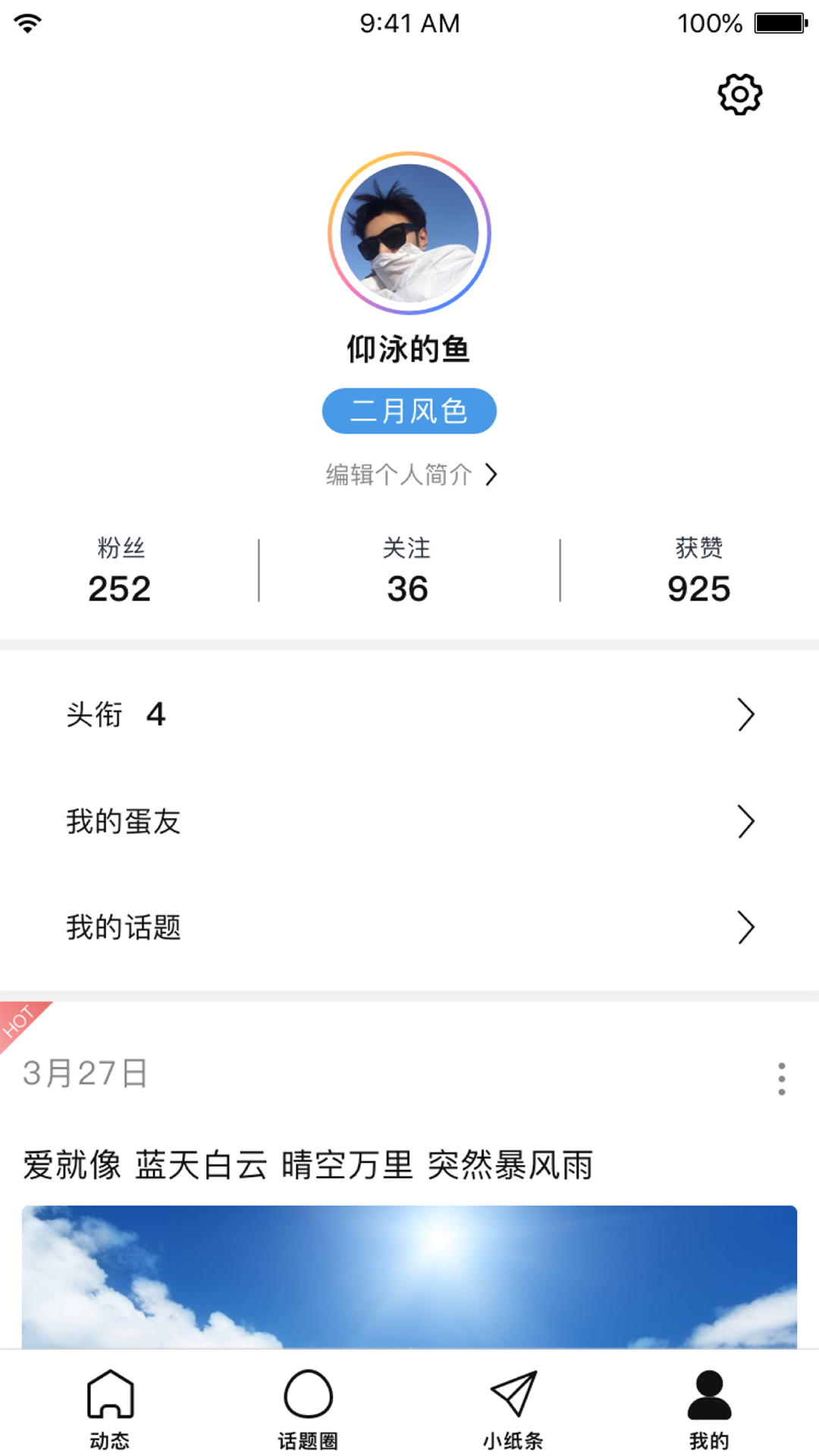
Task: Tap the profile avatar photo
Action: [409, 234]
